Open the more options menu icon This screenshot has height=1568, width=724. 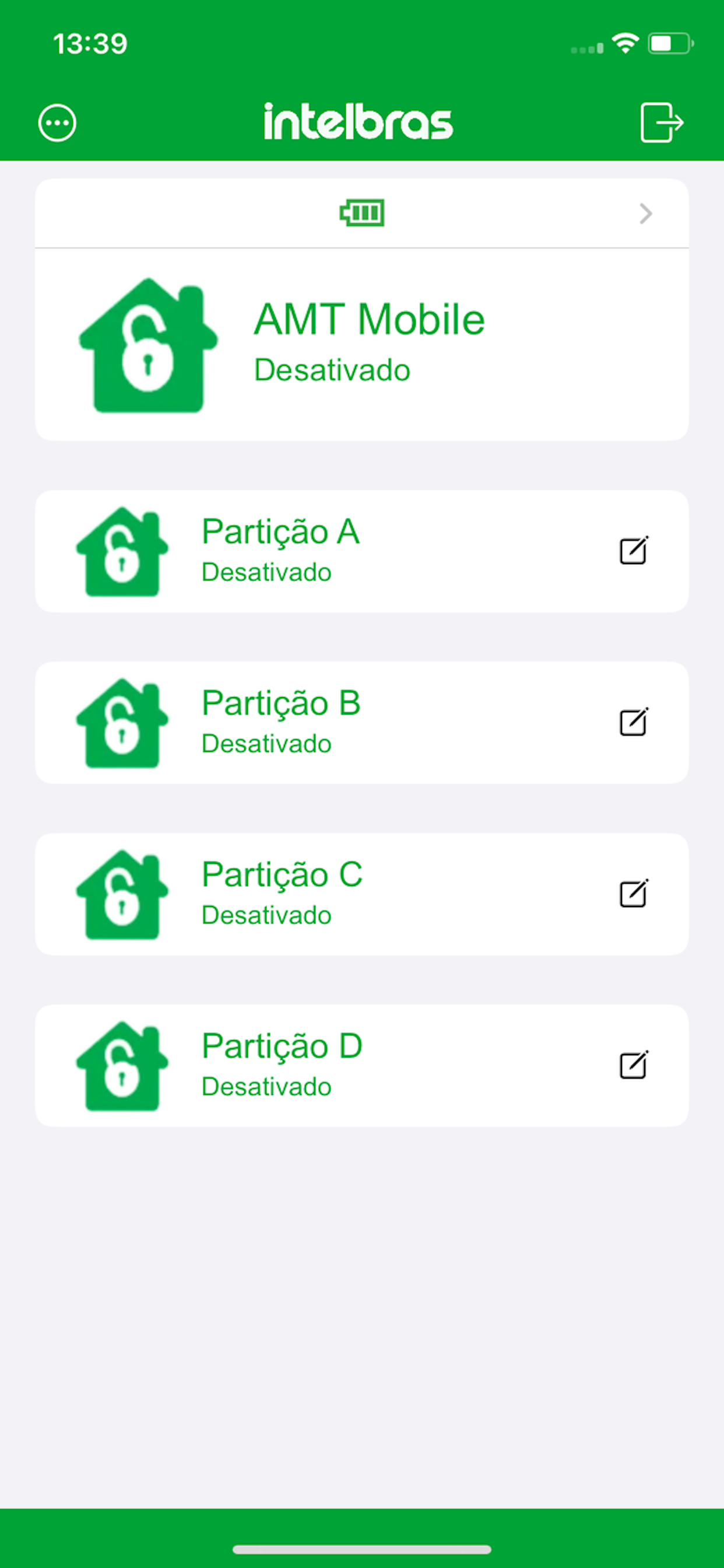[x=57, y=123]
